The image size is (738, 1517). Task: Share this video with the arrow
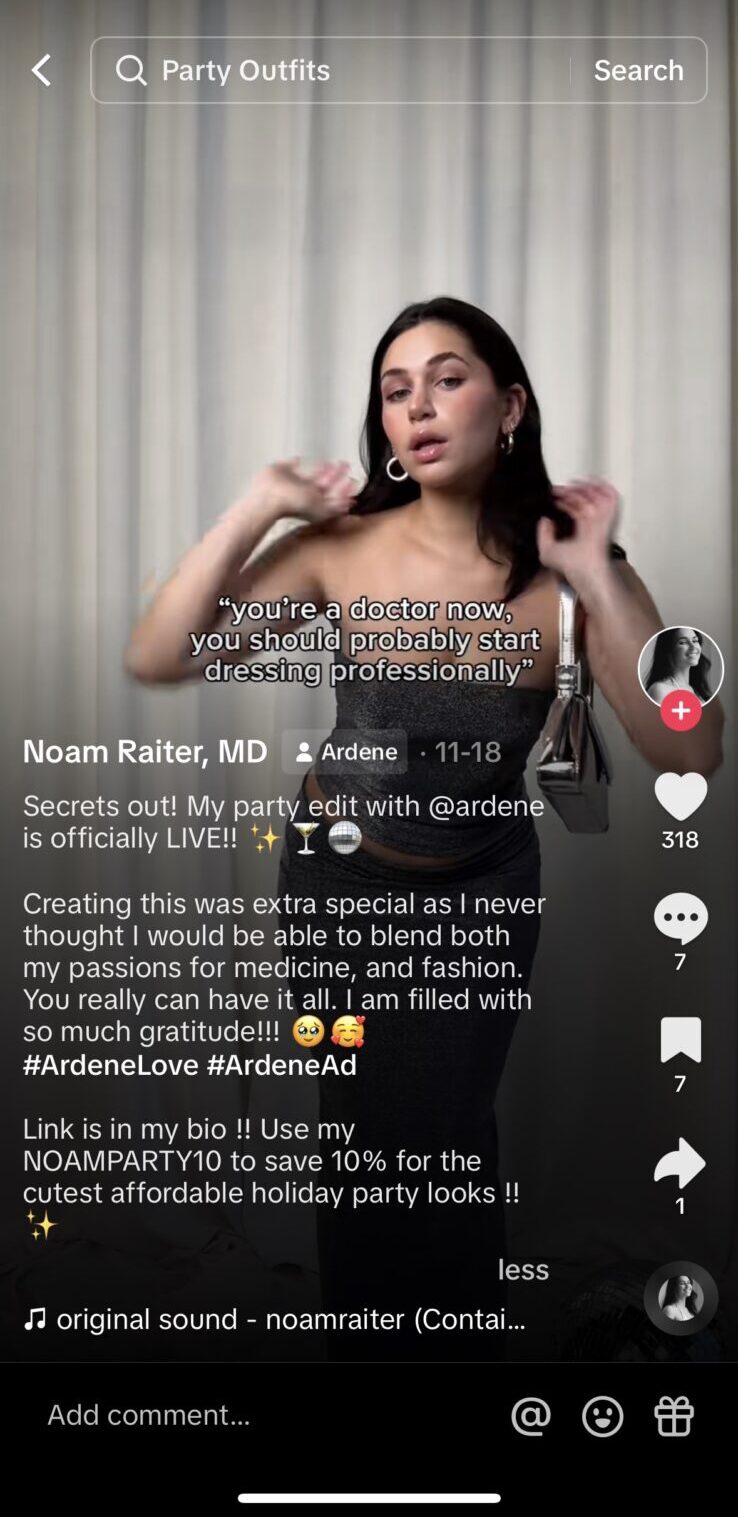[680, 1163]
